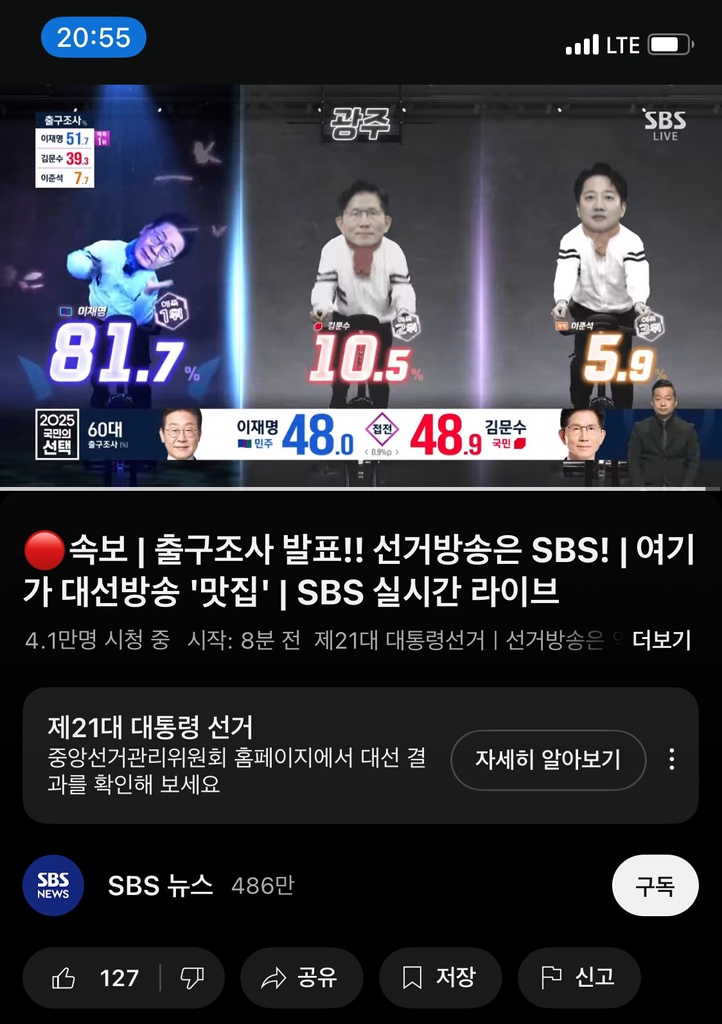Dislike this live video

tap(192, 978)
